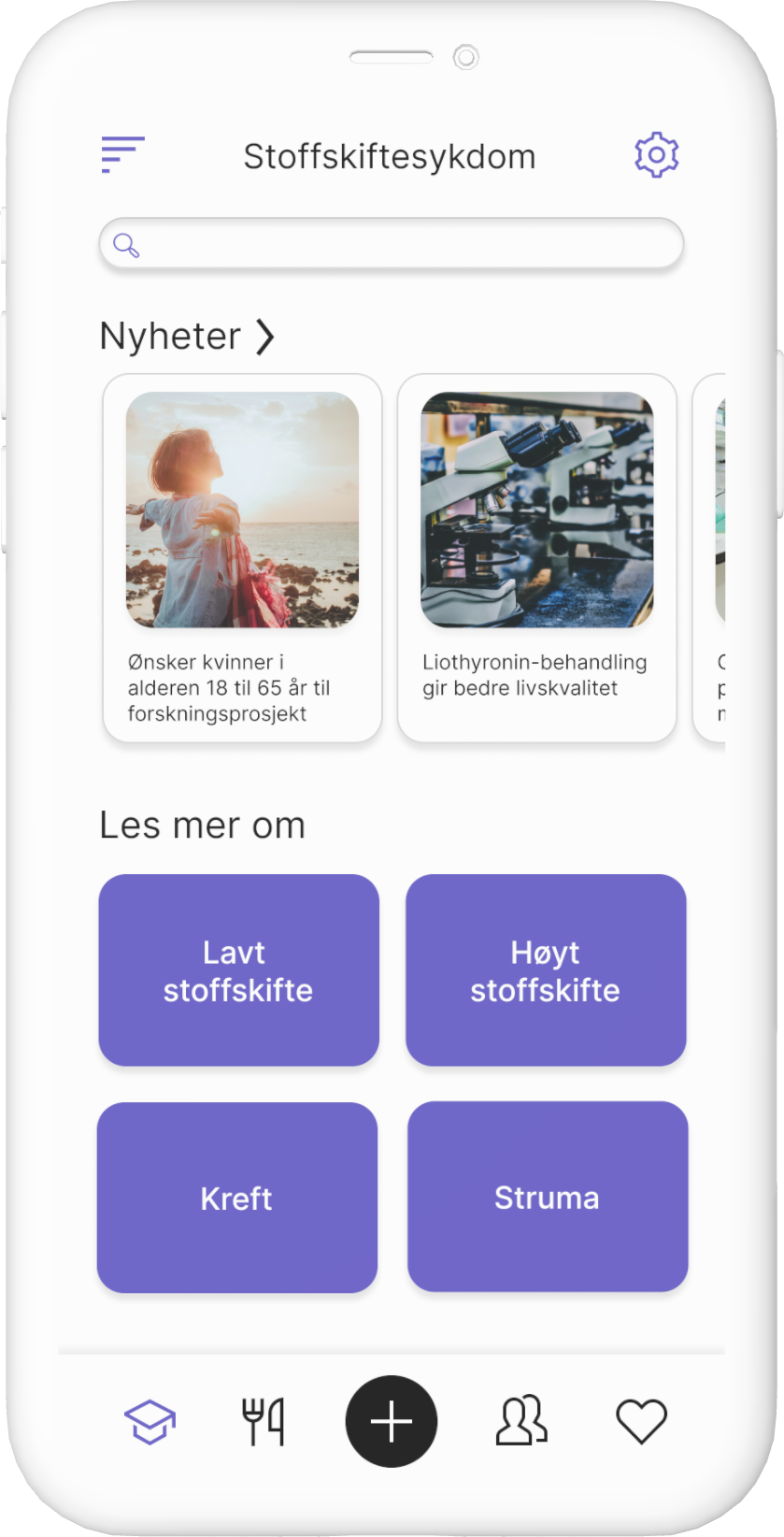Viewport: 784px width, 1537px height.
Task: Tap the magnifying glass search icon
Action: 127,244
